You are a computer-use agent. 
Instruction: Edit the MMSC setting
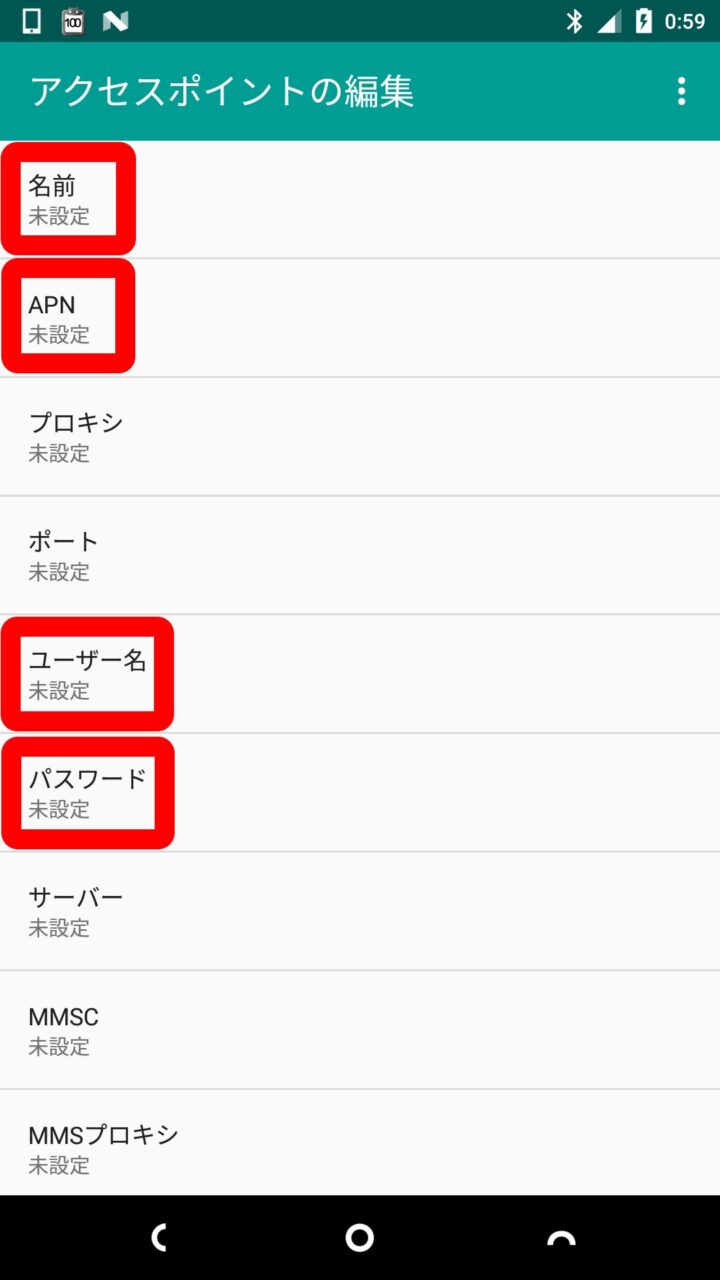360,1030
